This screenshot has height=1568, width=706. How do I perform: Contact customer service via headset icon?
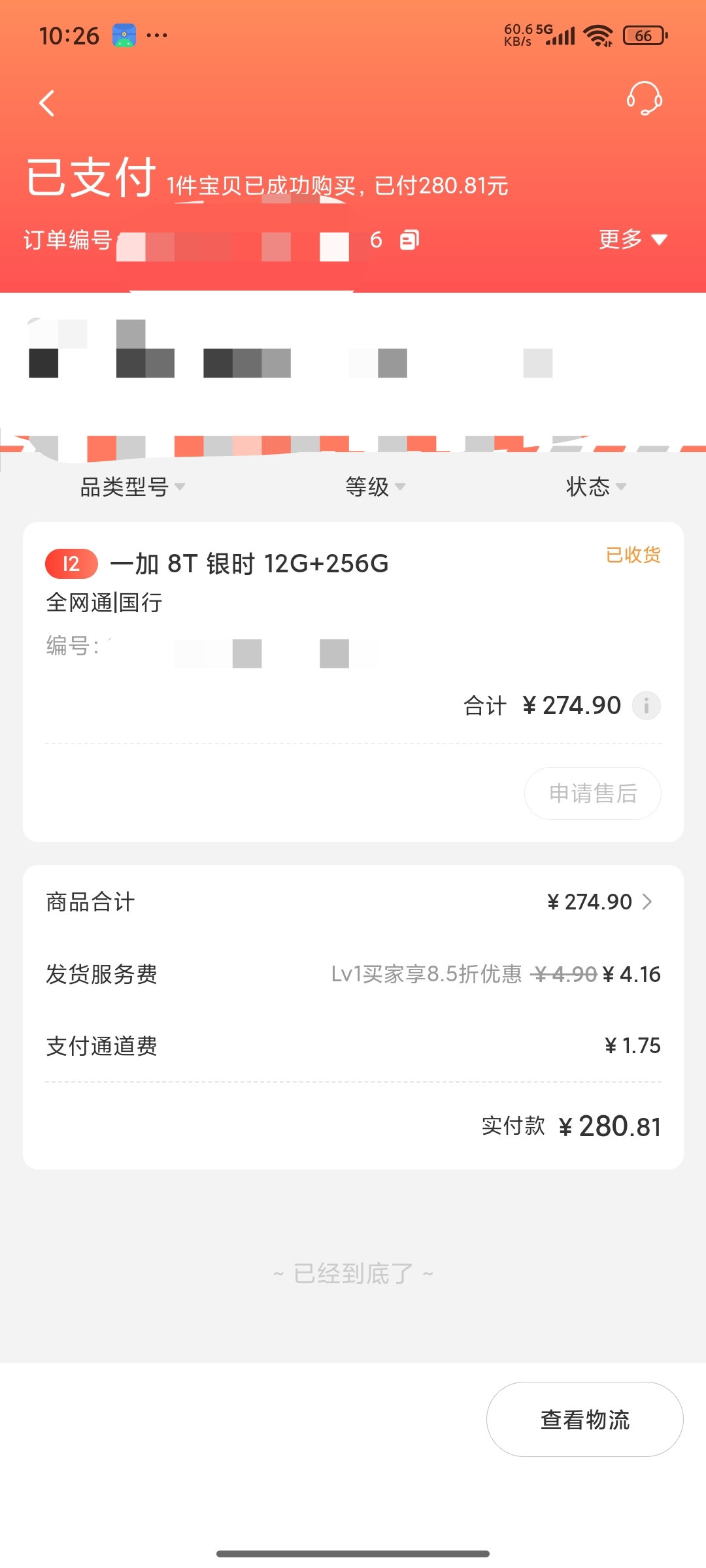(x=644, y=99)
